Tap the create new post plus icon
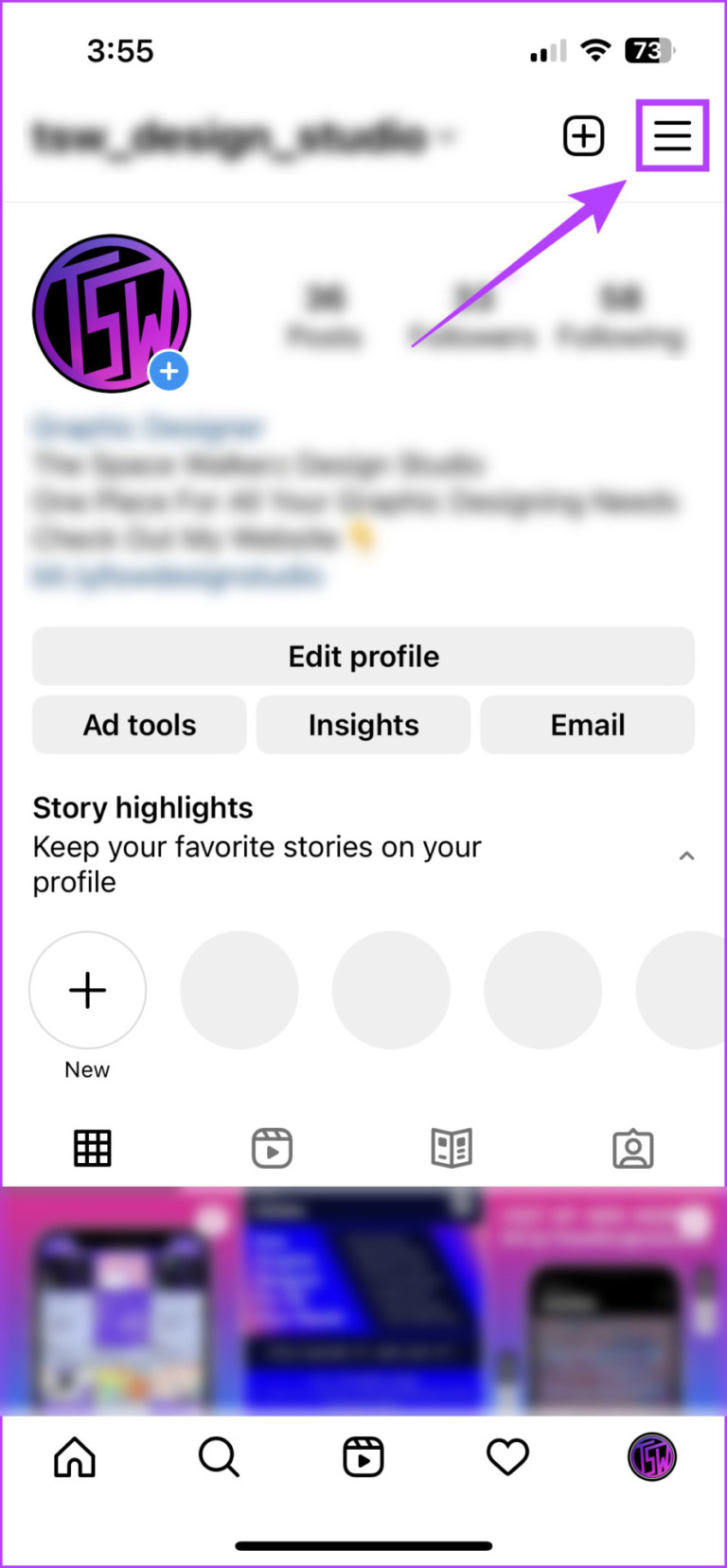Viewport: 727px width, 1568px height. [x=583, y=135]
